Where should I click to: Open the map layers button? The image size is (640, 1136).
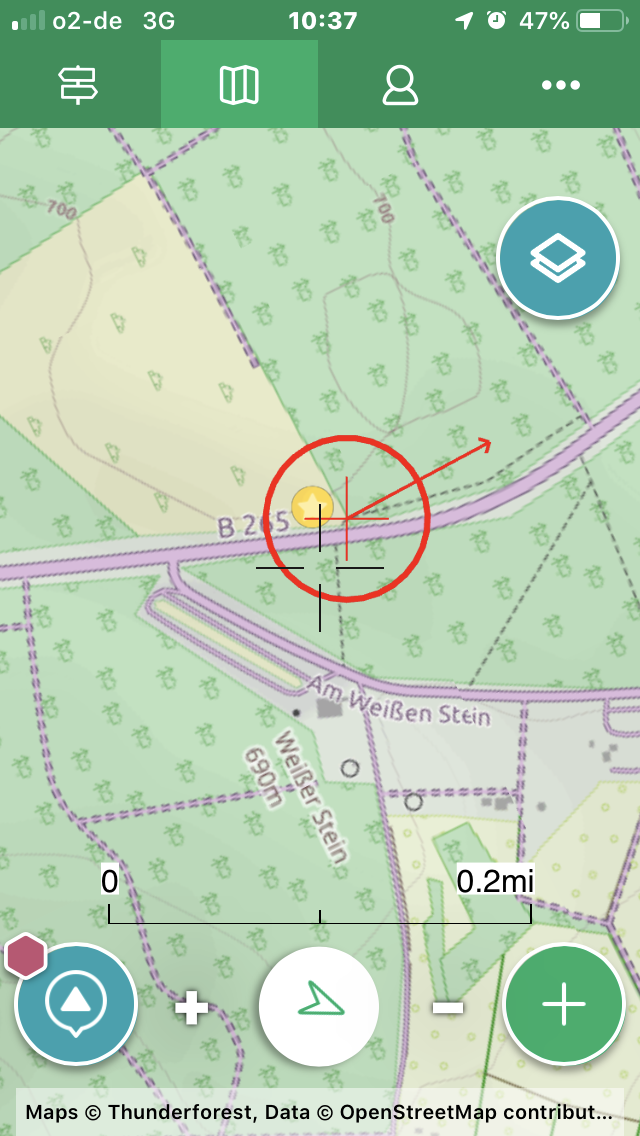[x=558, y=258]
